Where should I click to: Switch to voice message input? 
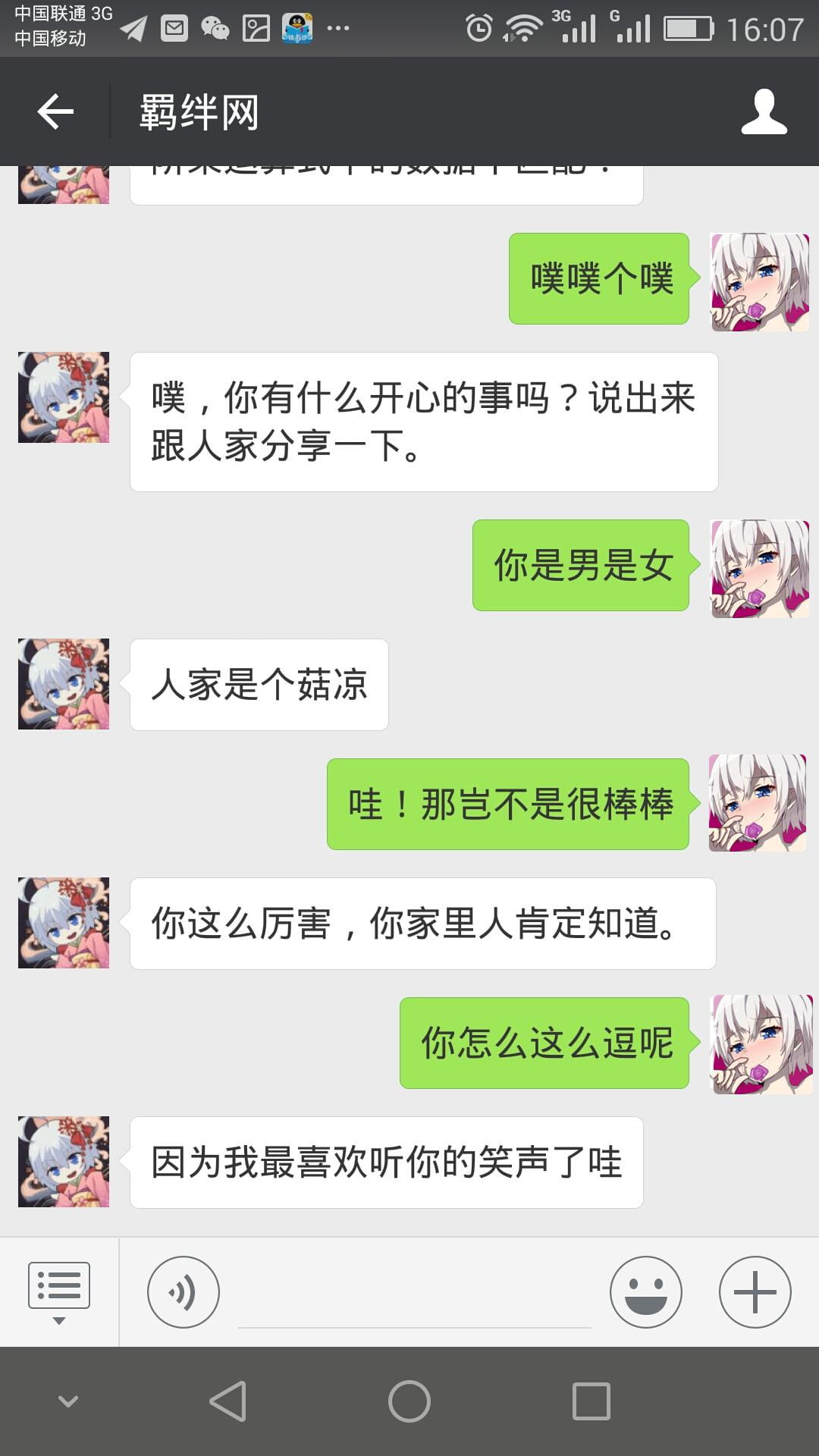pos(183,1292)
